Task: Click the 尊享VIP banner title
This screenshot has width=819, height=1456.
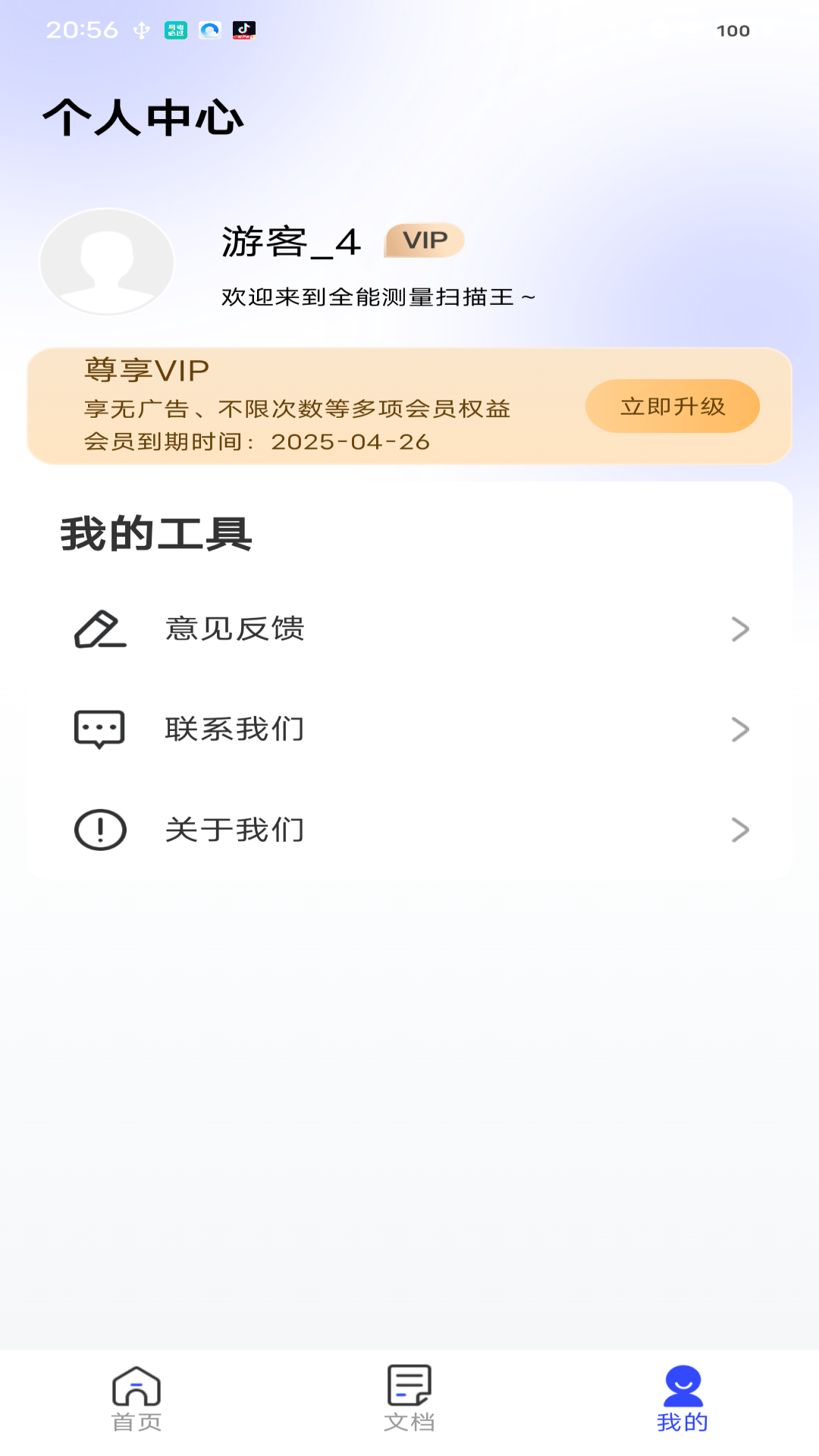Action: click(x=146, y=371)
